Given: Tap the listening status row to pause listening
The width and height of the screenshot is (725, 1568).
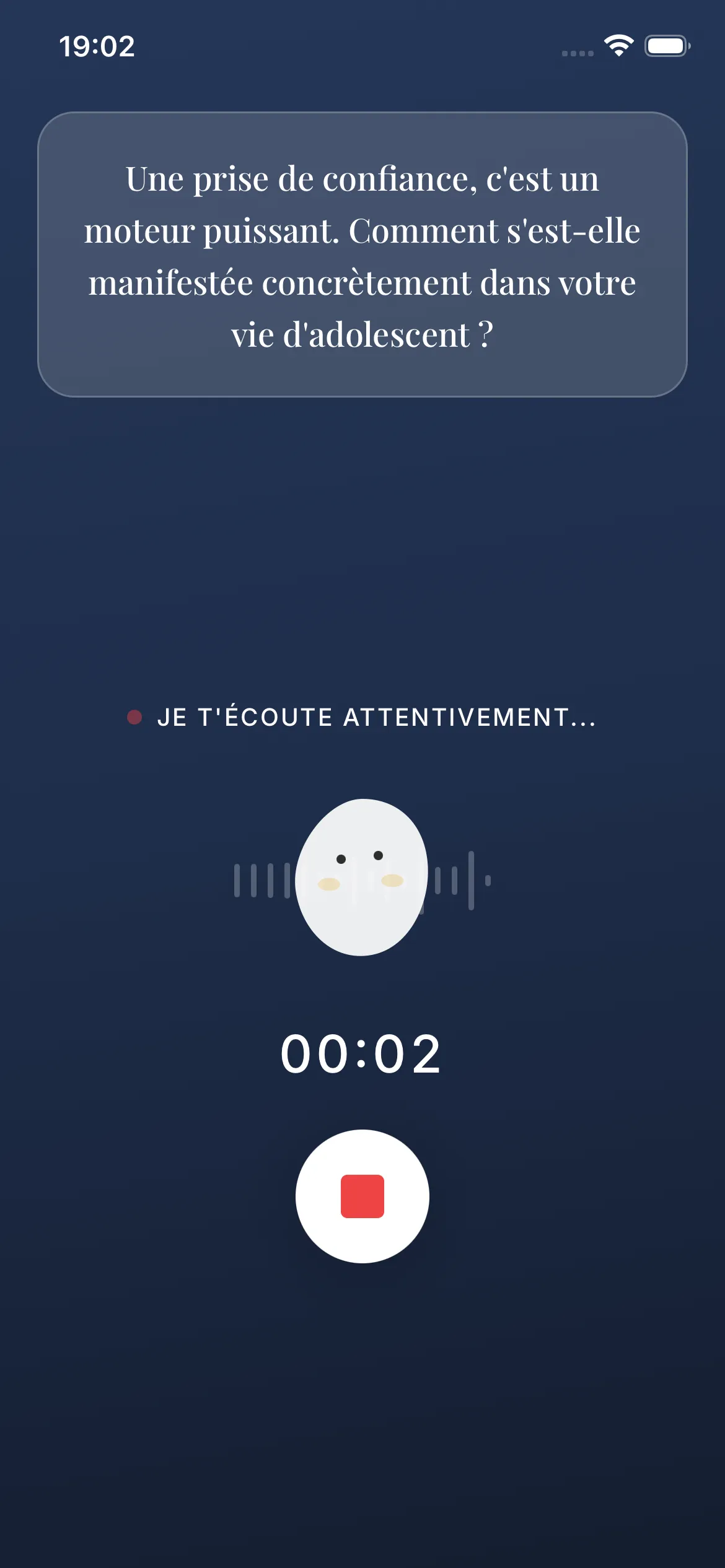Looking at the screenshot, I should pos(362,718).
